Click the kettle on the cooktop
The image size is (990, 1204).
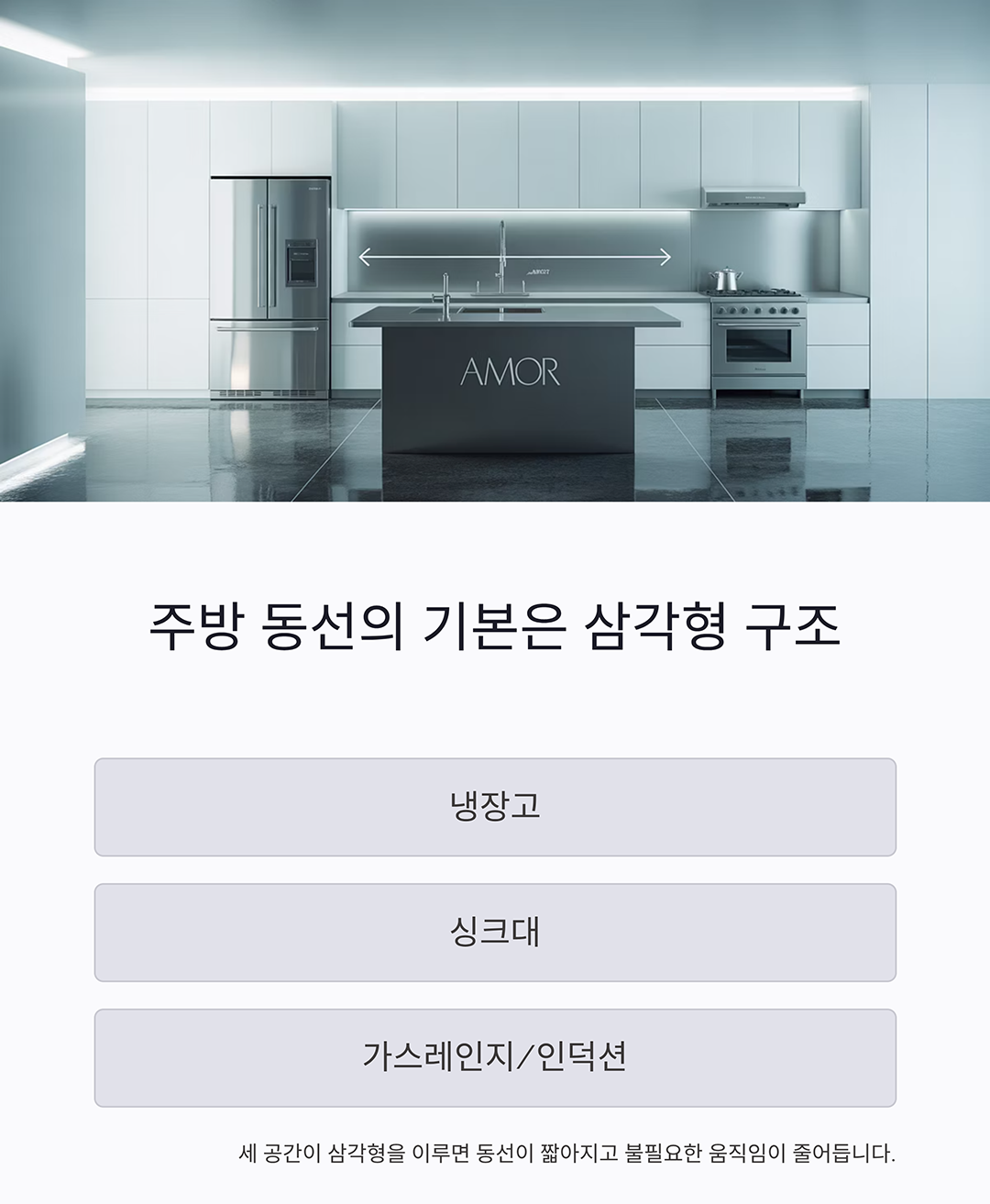point(724,280)
